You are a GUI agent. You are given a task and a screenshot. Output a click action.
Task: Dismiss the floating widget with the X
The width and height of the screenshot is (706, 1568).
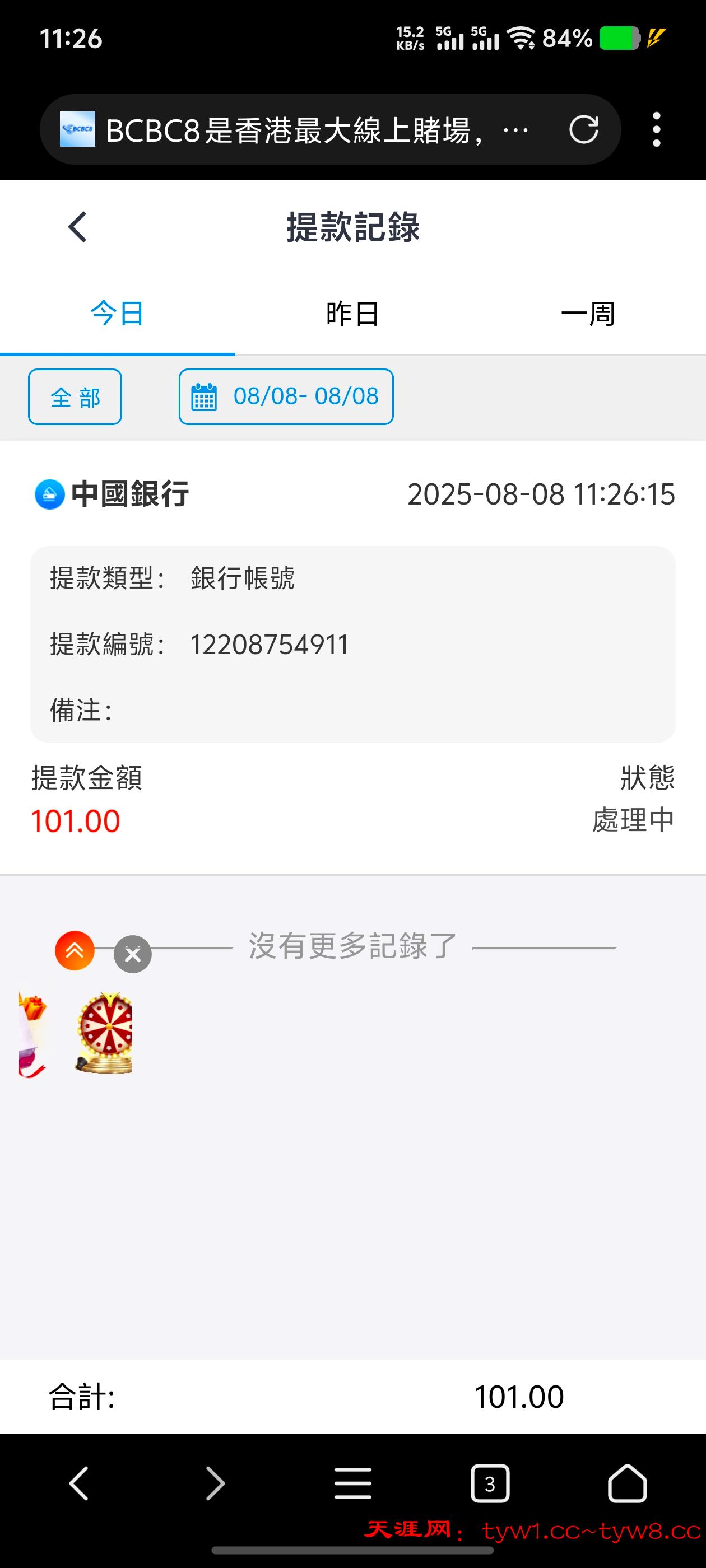pyautogui.click(x=132, y=954)
